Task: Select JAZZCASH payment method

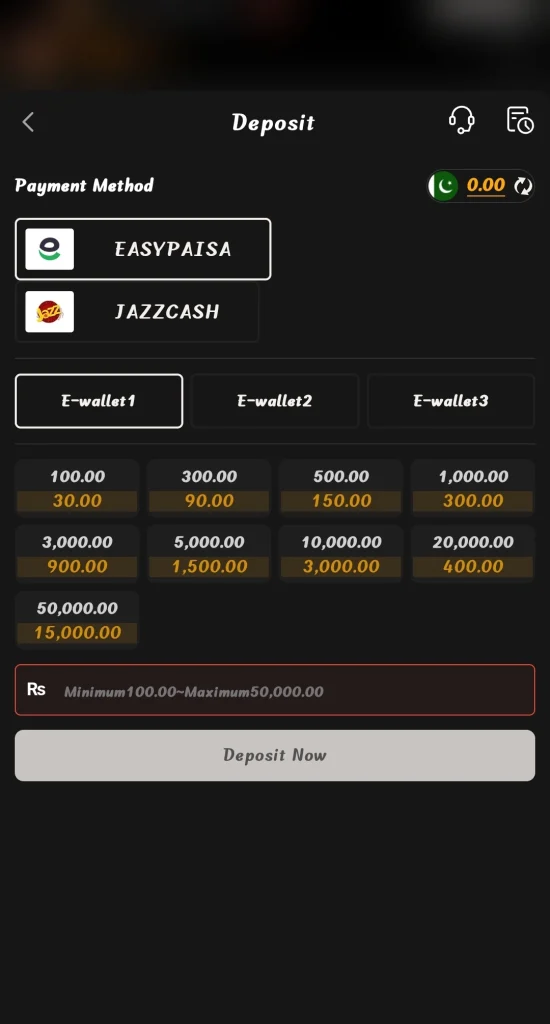Action: pyautogui.click(x=137, y=312)
